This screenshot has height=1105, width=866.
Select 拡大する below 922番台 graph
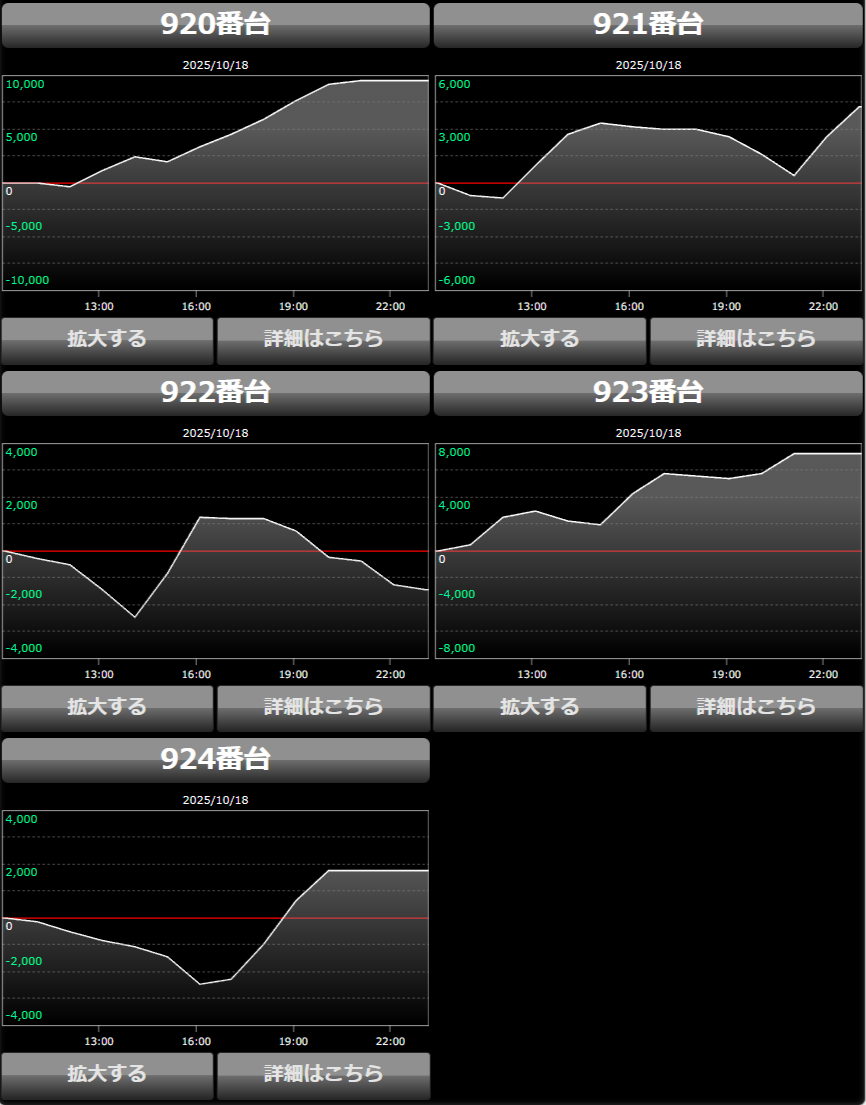107,708
